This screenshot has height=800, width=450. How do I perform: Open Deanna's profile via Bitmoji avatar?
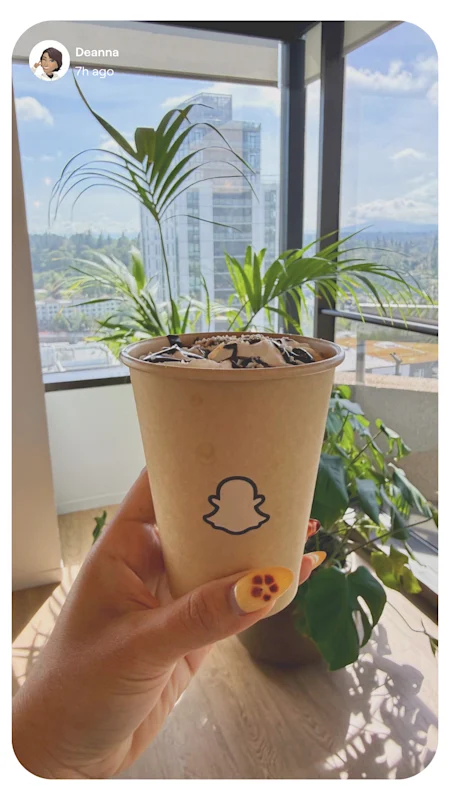click(x=49, y=61)
